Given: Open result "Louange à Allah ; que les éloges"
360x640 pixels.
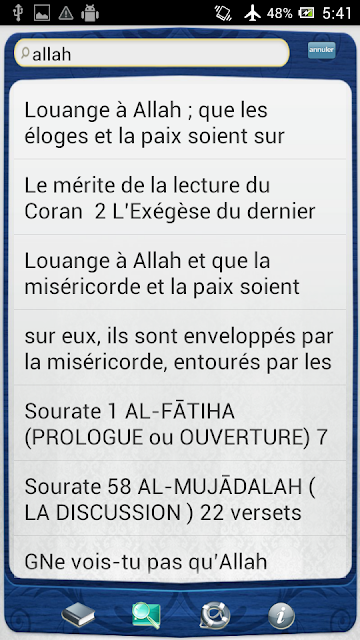Looking at the screenshot, I should [180, 122].
